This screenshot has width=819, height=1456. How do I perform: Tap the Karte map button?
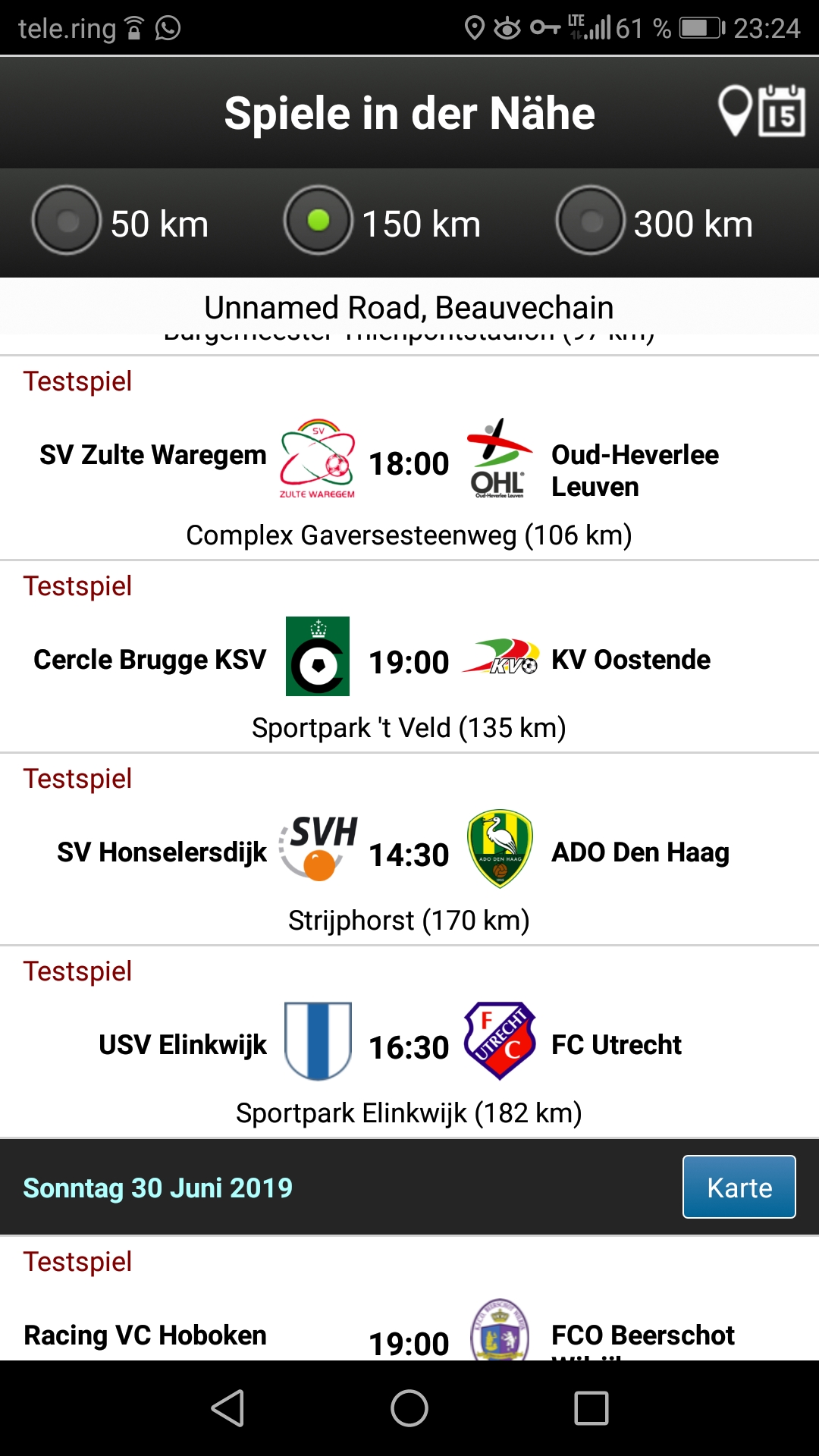(x=739, y=1187)
